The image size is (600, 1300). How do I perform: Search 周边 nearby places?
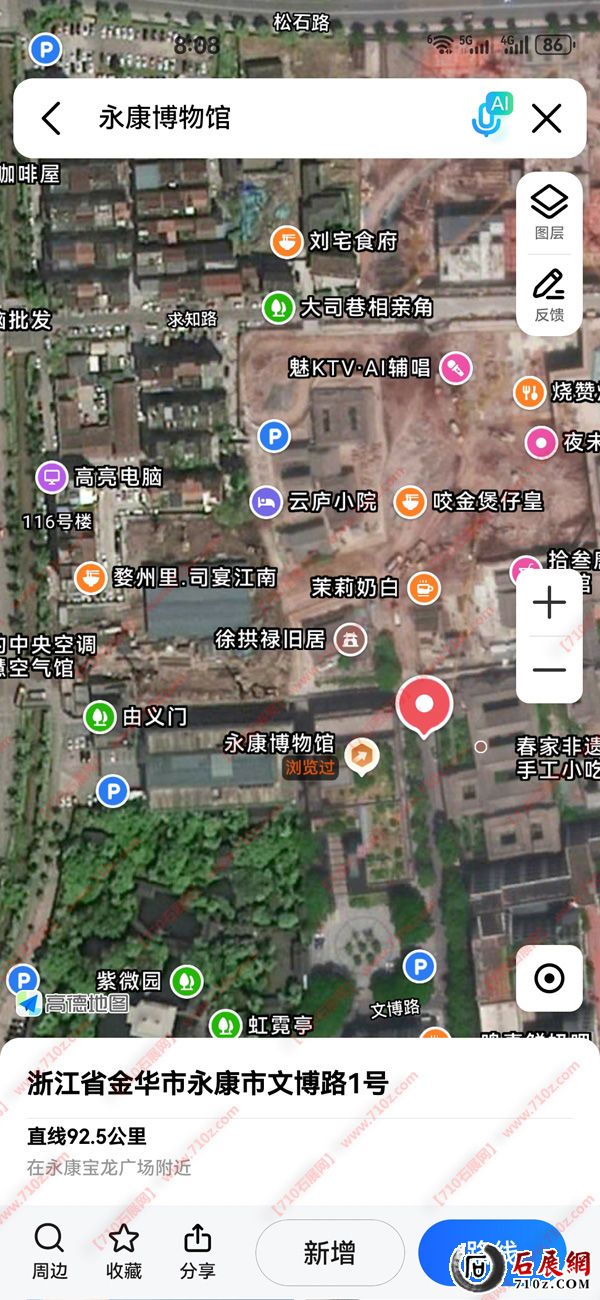(49, 1251)
